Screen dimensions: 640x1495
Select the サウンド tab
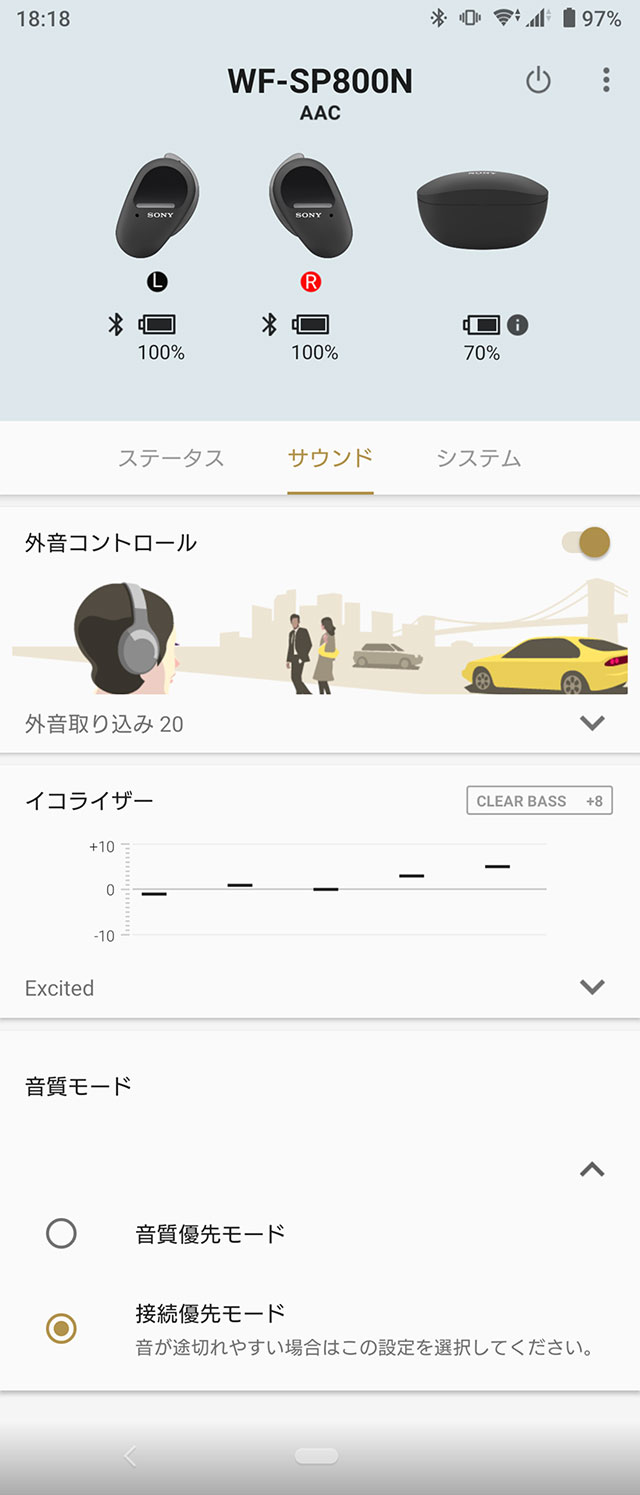click(x=330, y=458)
